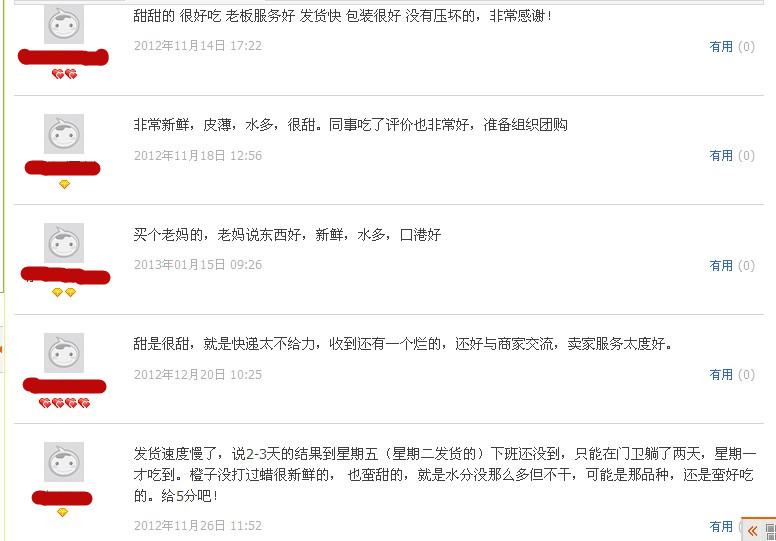Mark the 2012年11月18日 12:56 review as 有用
Image resolution: width=776 pixels, height=541 pixels.
(x=721, y=156)
